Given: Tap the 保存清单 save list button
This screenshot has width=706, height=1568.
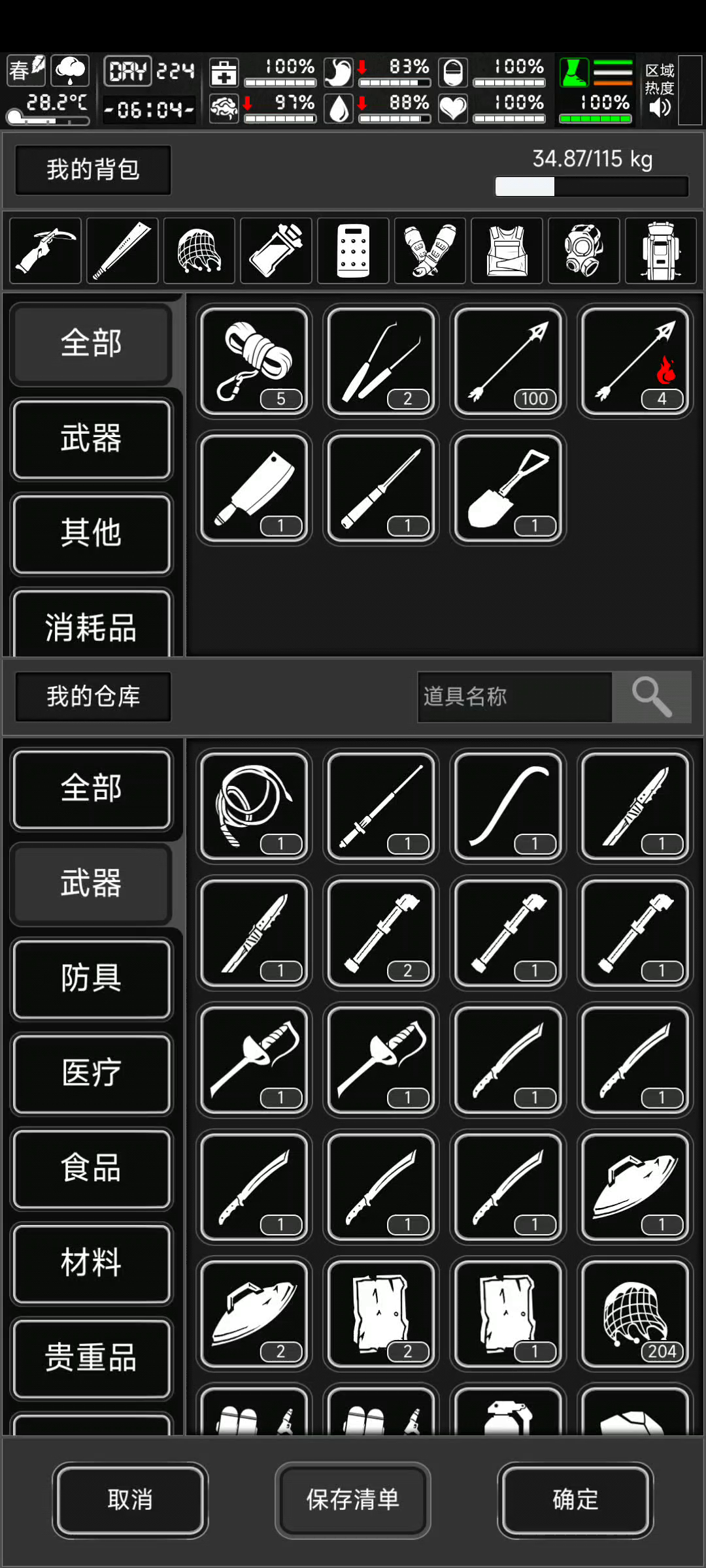Looking at the screenshot, I should [353, 1499].
